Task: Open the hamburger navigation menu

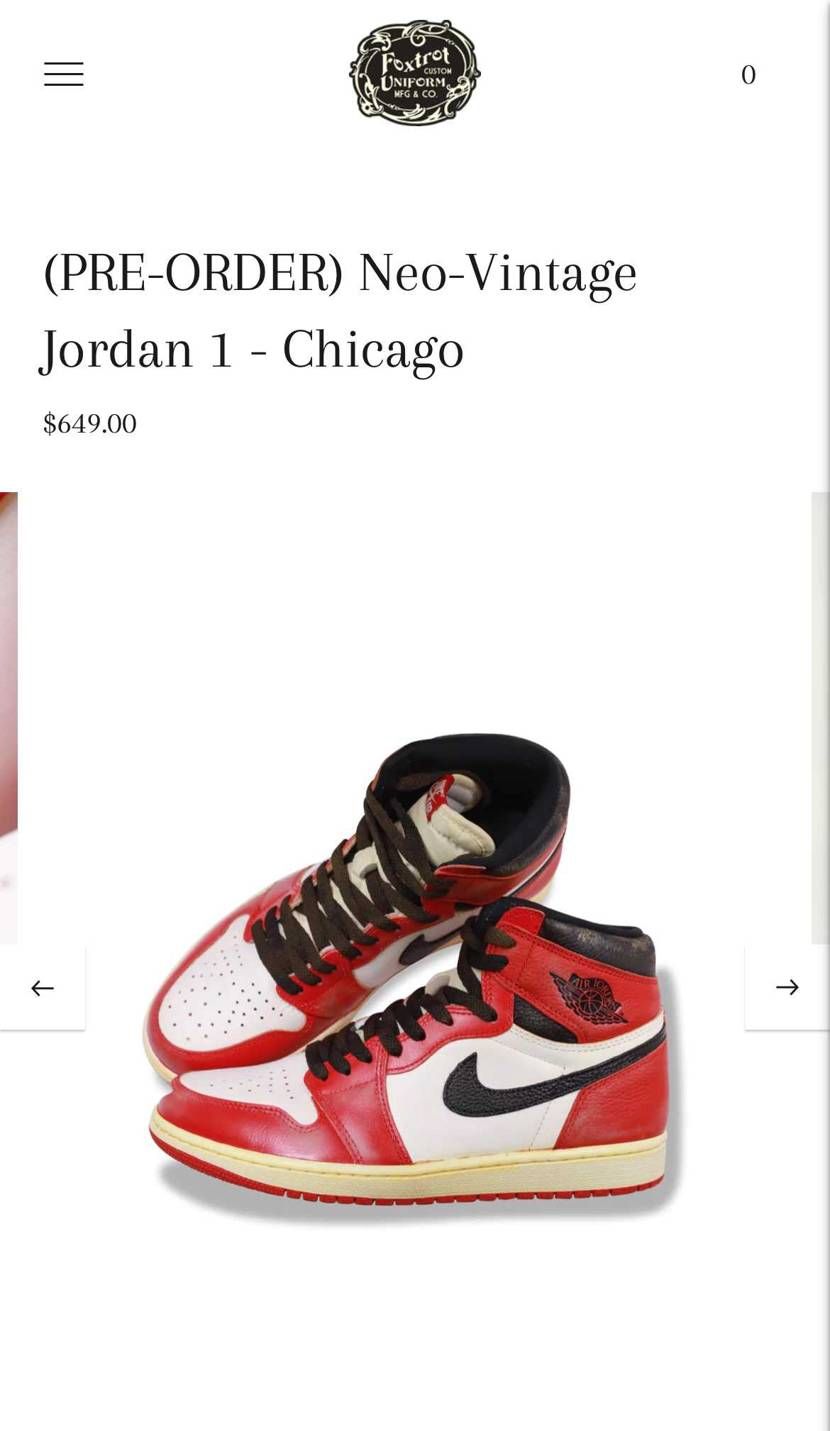Action: click(64, 74)
